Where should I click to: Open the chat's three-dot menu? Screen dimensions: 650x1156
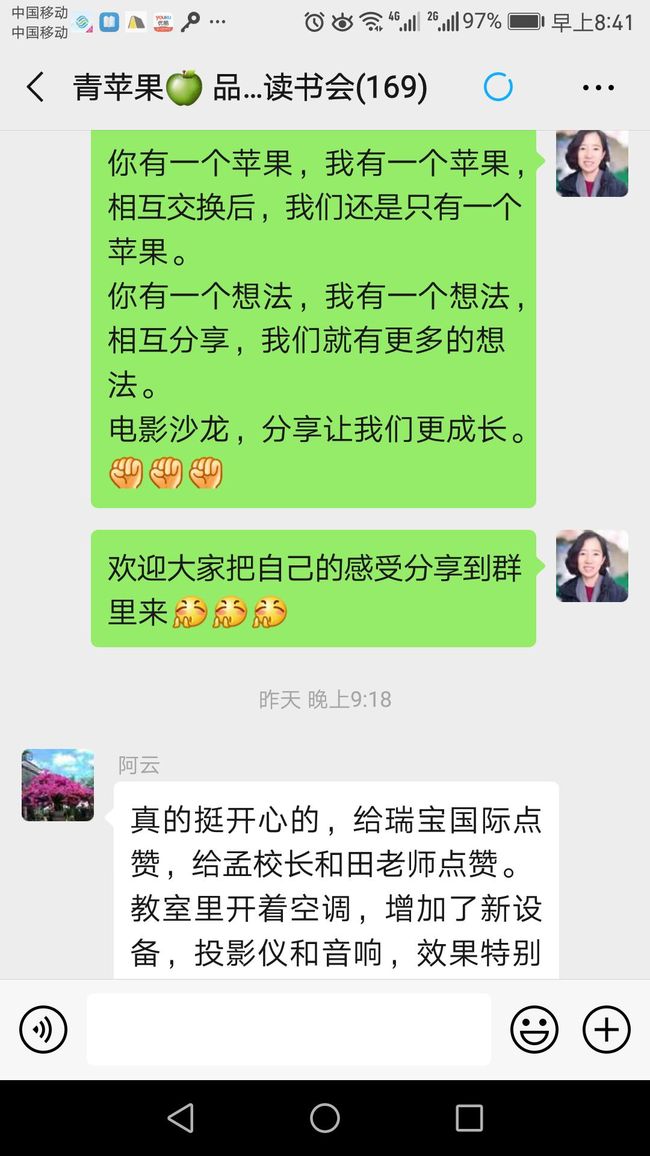tap(598, 88)
